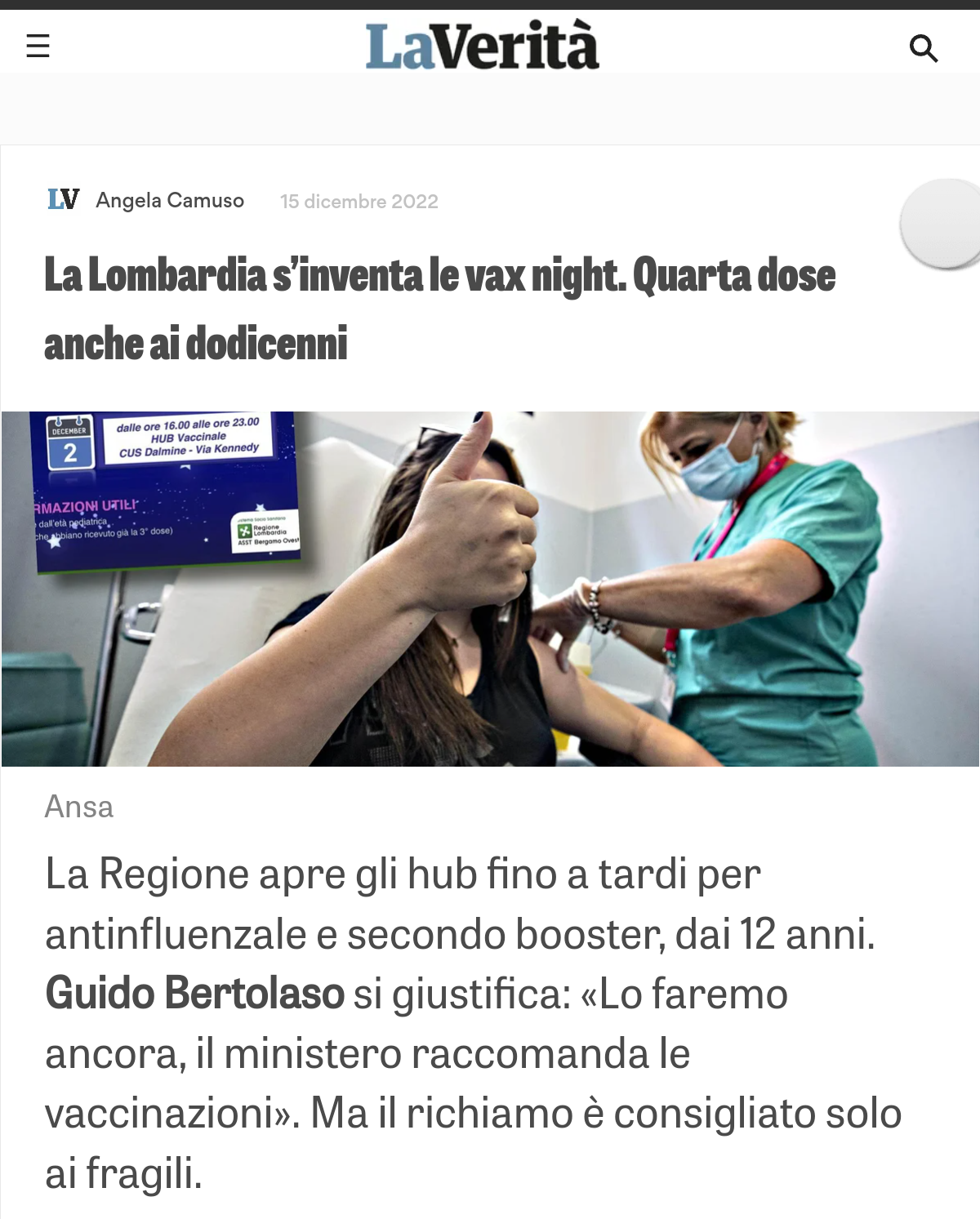980x1219 pixels.
Task: Open author Angela Camuso's page
Action: (170, 200)
